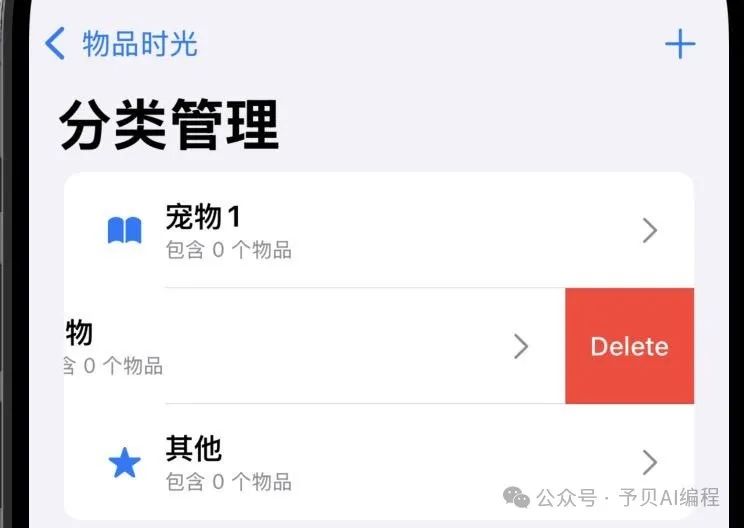
Task: Add a new category with plus
Action: point(680,44)
